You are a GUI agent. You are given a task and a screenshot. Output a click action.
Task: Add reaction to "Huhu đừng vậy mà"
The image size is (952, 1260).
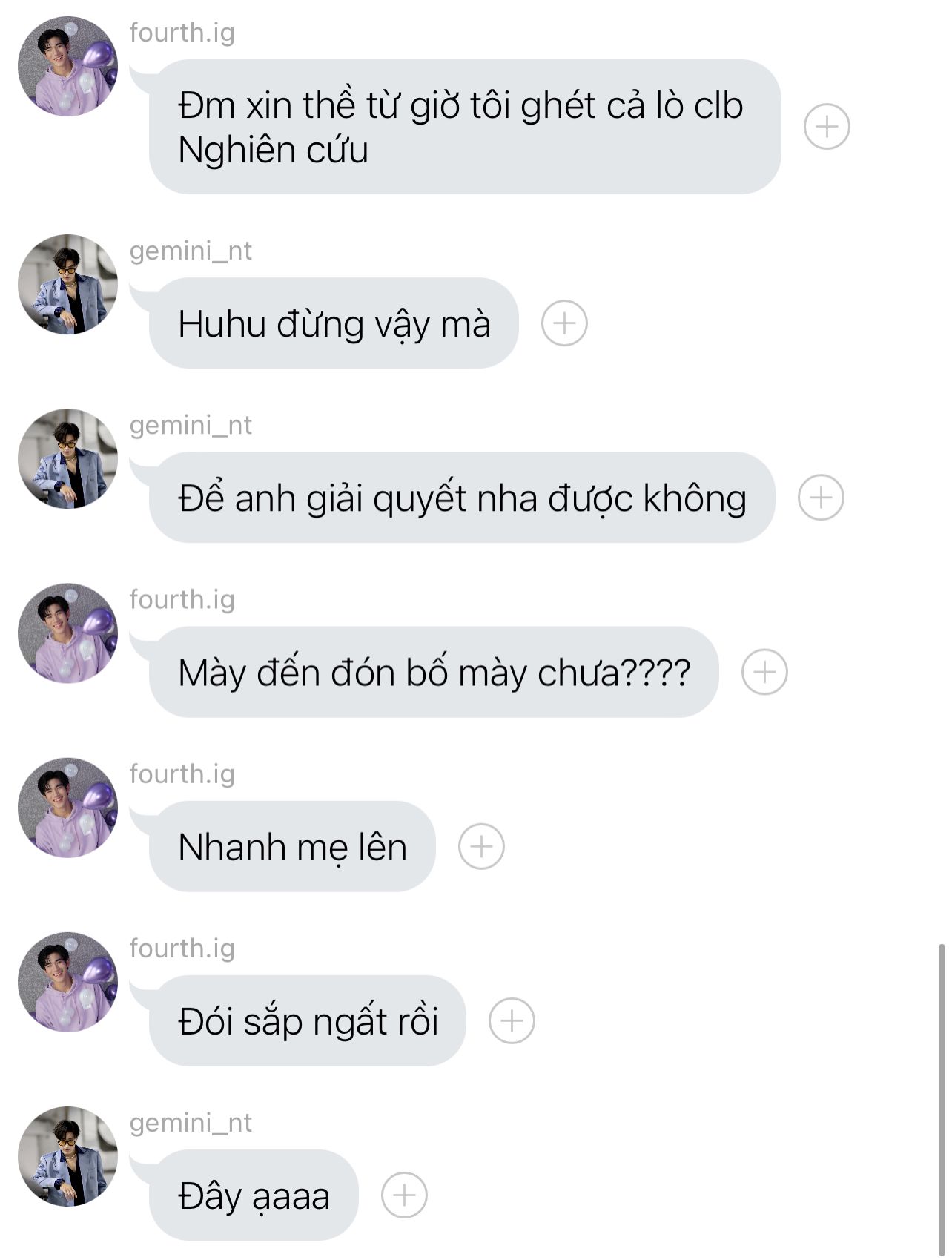tap(564, 323)
